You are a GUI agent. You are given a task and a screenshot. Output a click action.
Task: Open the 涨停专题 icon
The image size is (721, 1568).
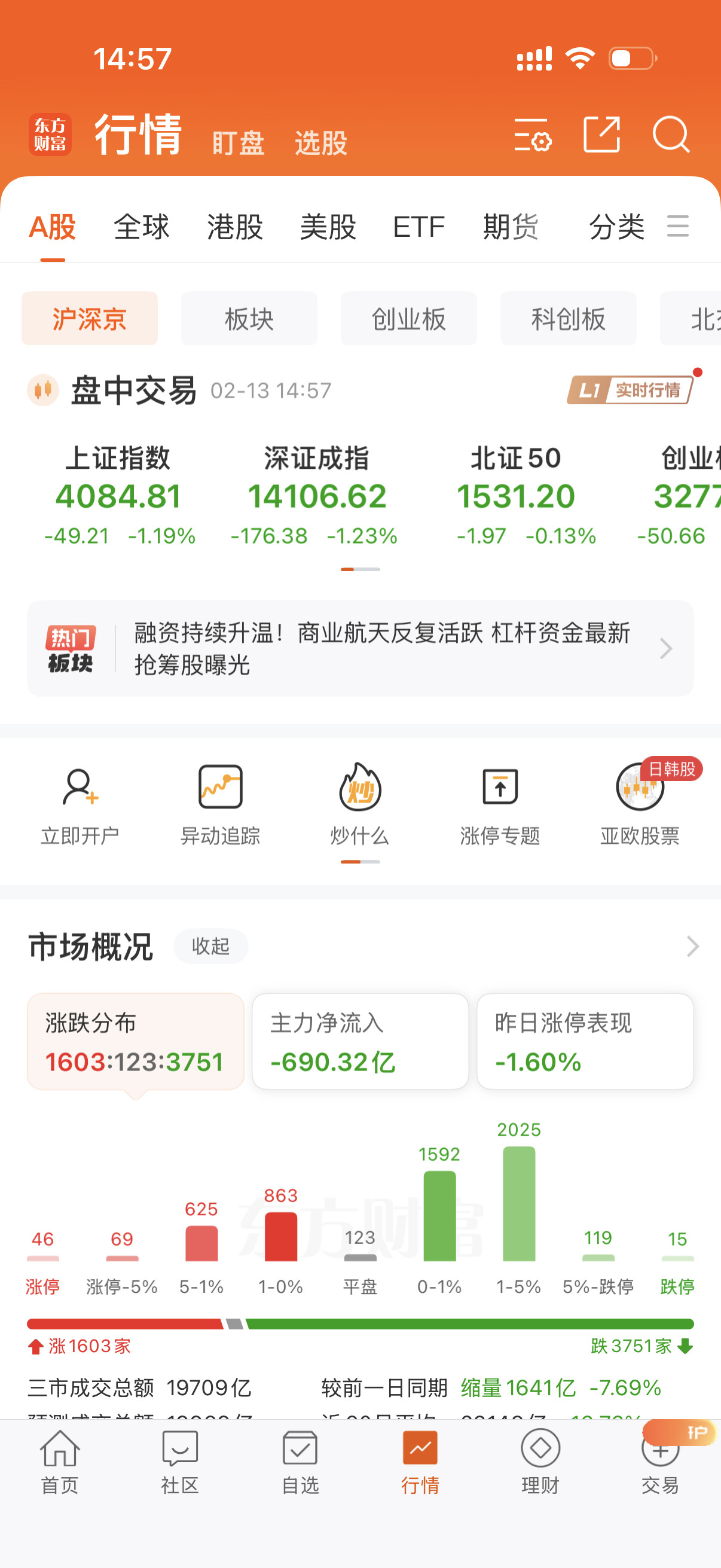499,804
